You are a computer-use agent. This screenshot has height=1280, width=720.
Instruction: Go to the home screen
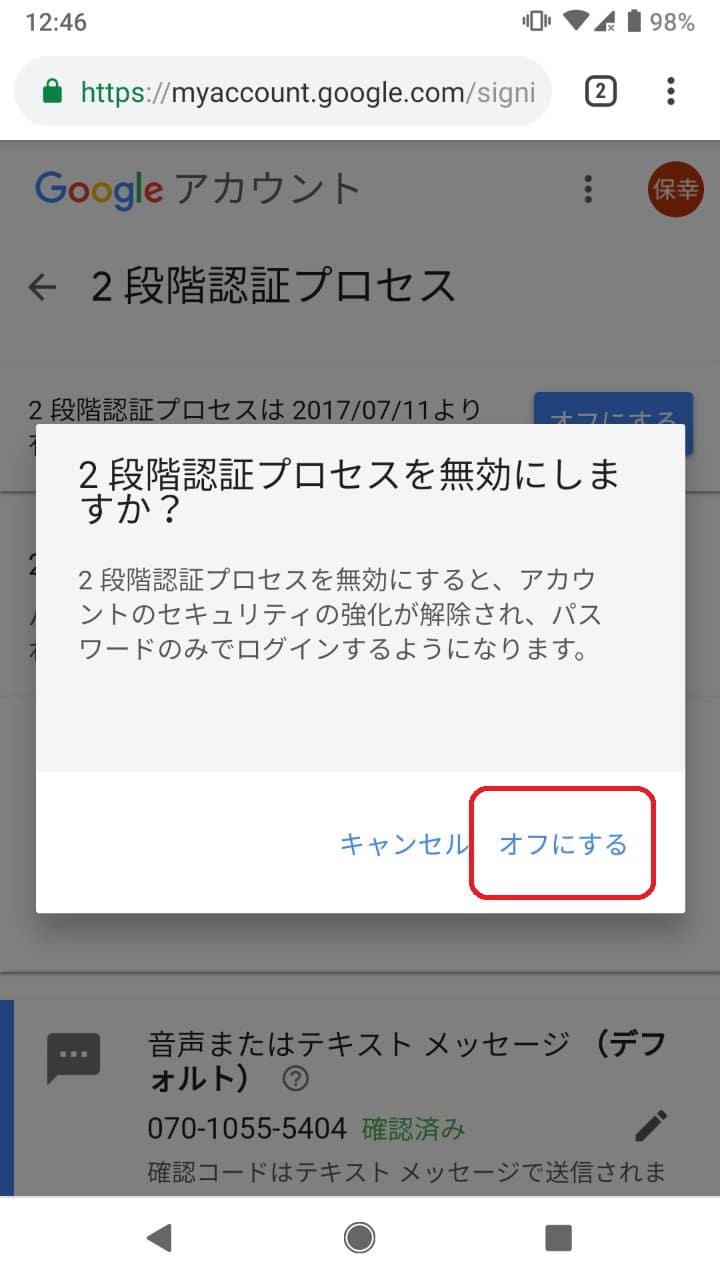pyautogui.click(x=359, y=1238)
